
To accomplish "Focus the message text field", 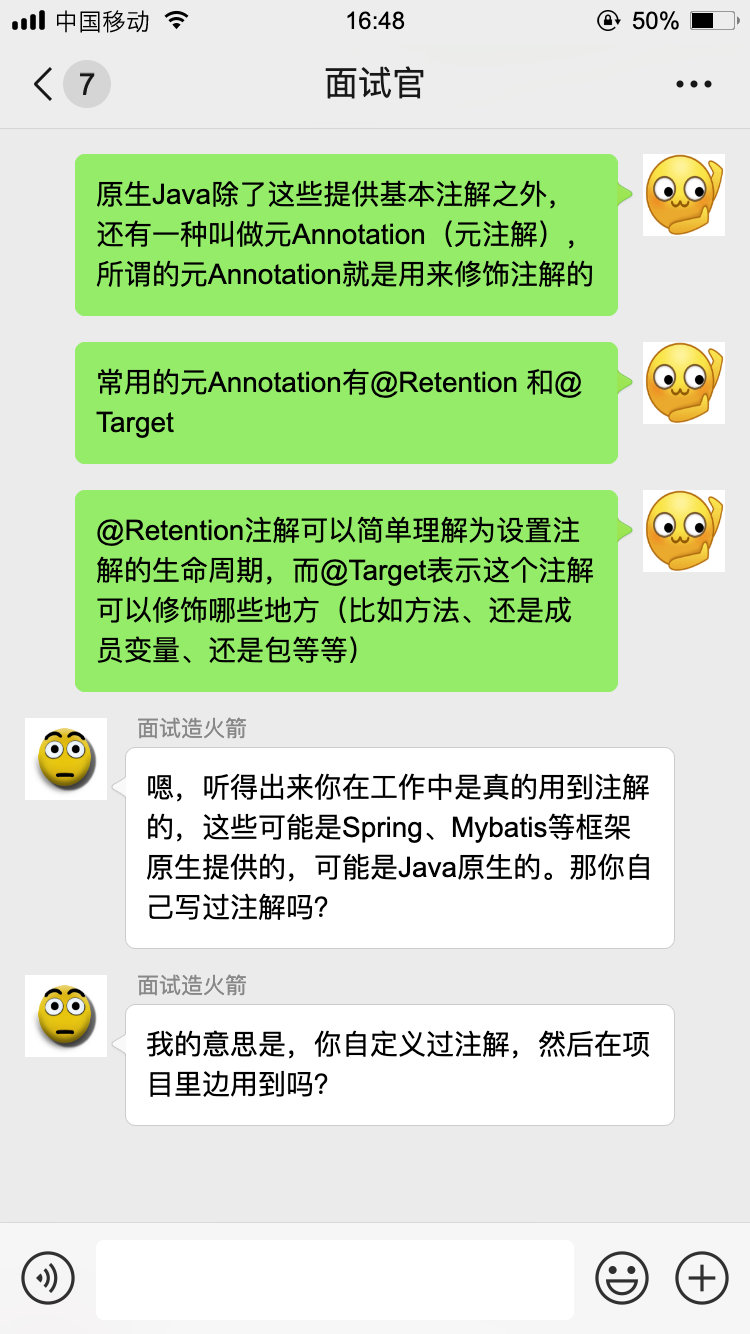I will point(334,1279).
